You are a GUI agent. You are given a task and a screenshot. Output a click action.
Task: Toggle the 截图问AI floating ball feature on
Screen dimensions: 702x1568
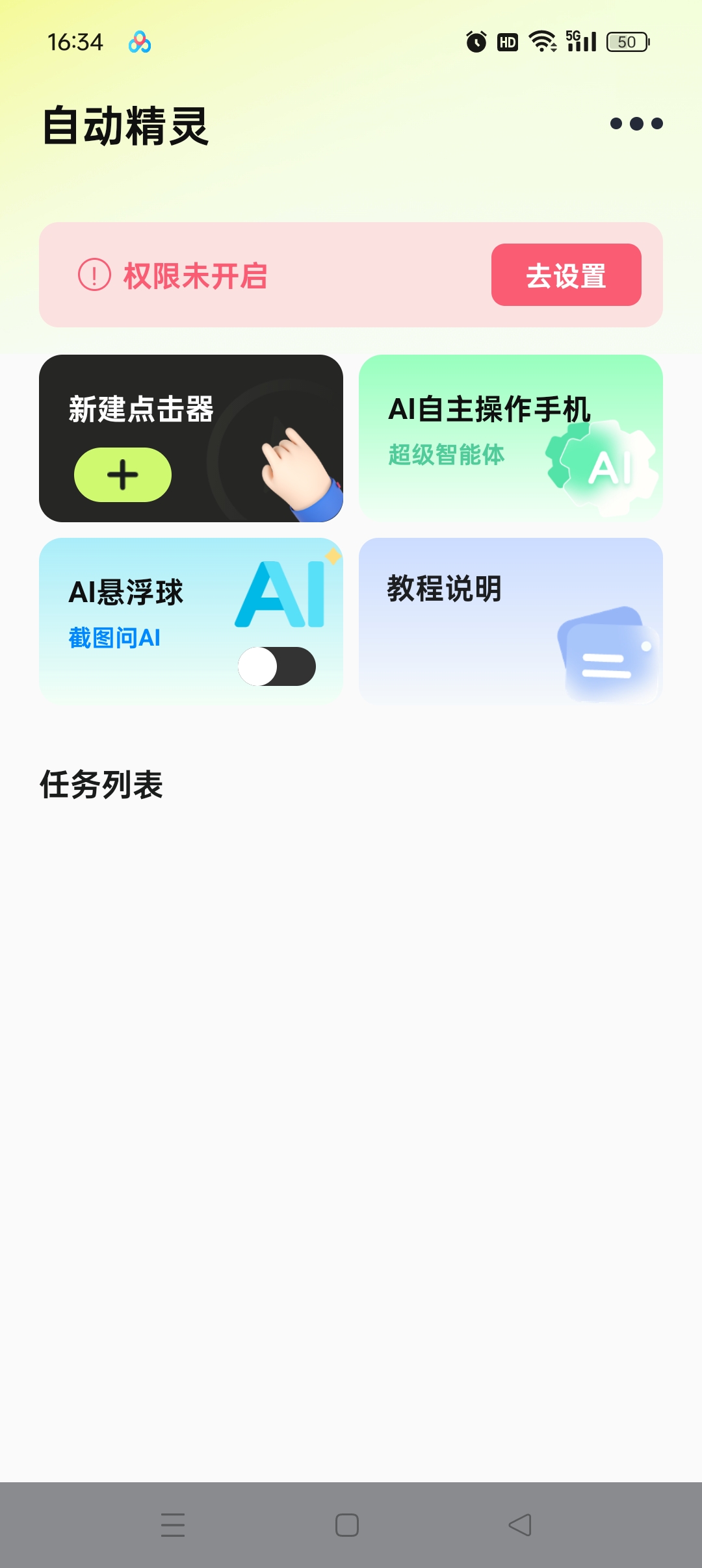276,666
